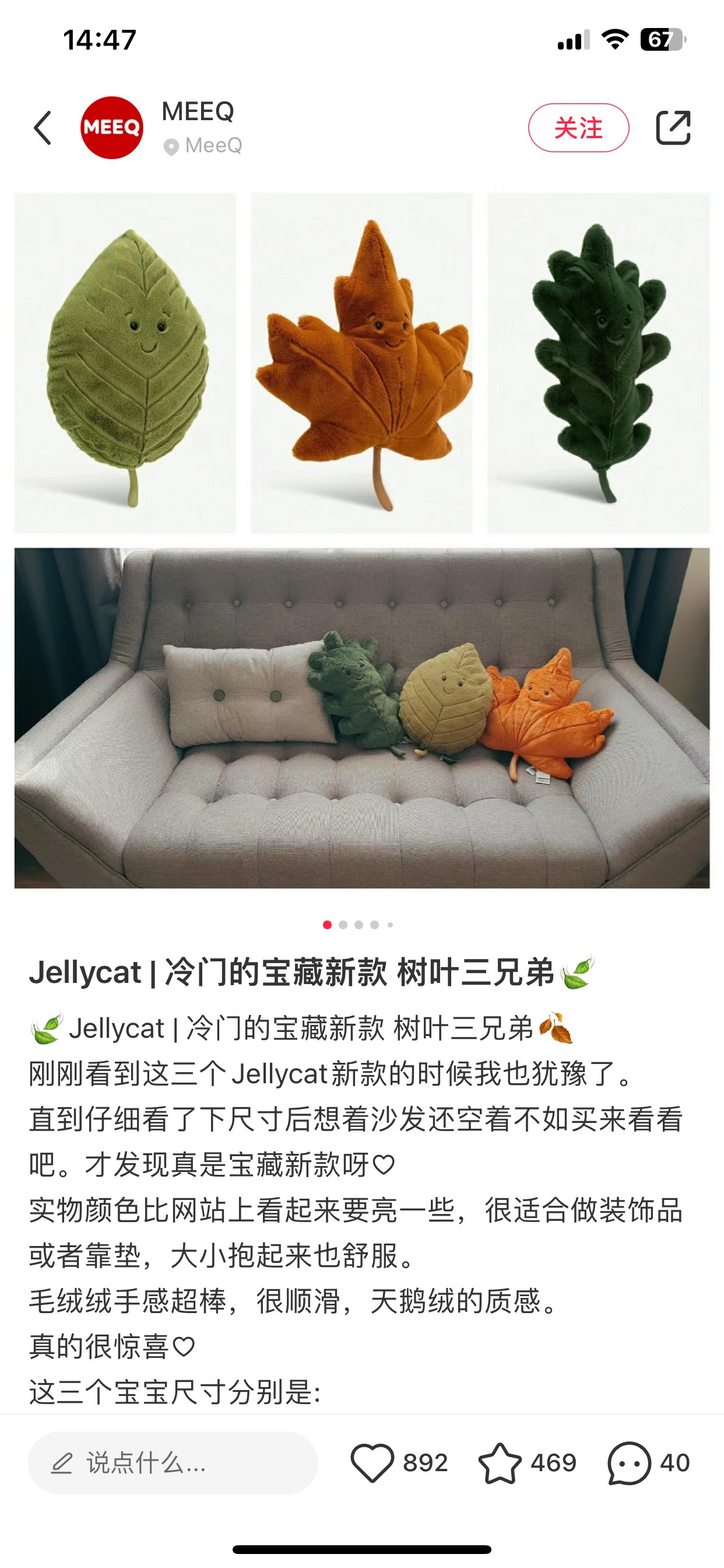Open the comments bubble
724x1568 pixels.
629,1462
